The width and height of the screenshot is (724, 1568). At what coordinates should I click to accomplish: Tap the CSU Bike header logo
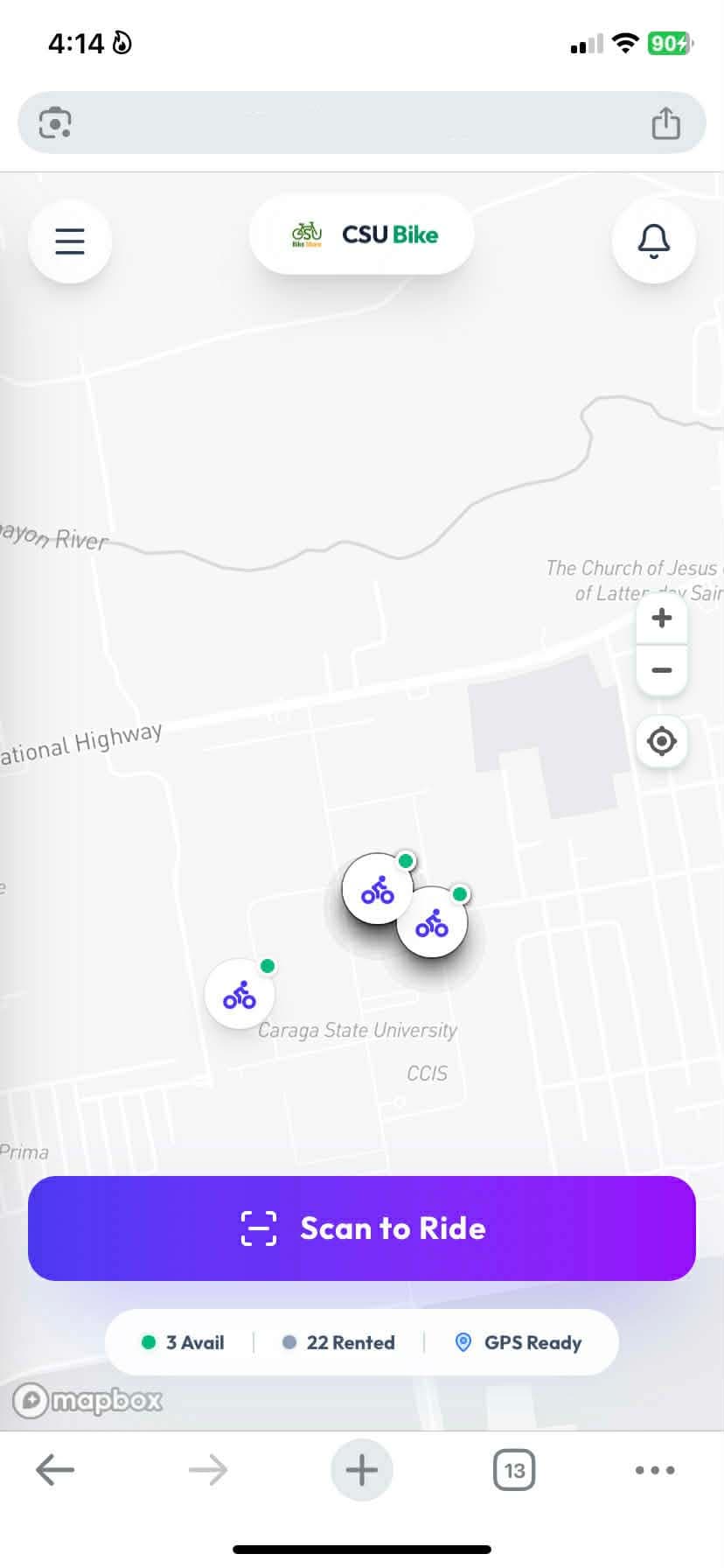(x=361, y=234)
